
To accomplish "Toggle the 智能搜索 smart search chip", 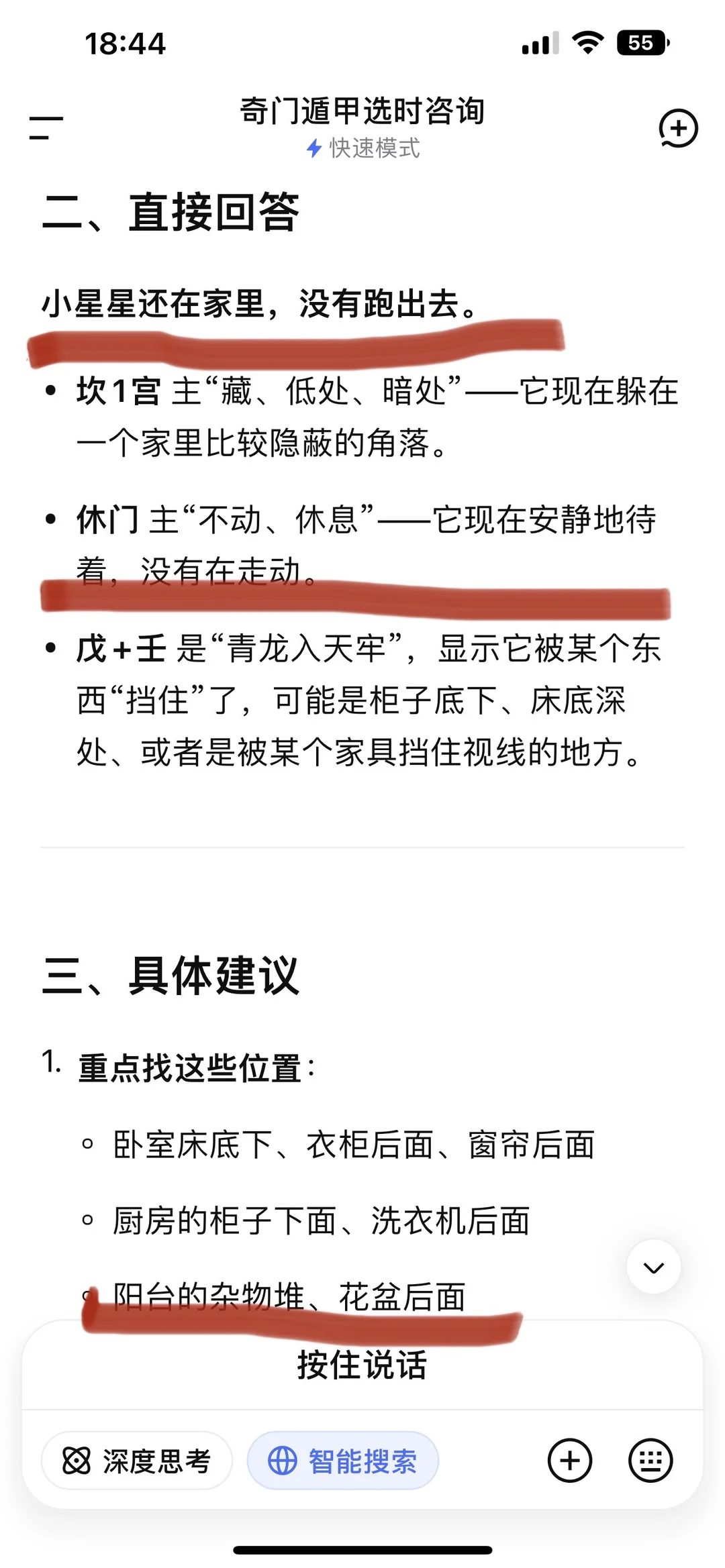I will pyautogui.click(x=342, y=1460).
